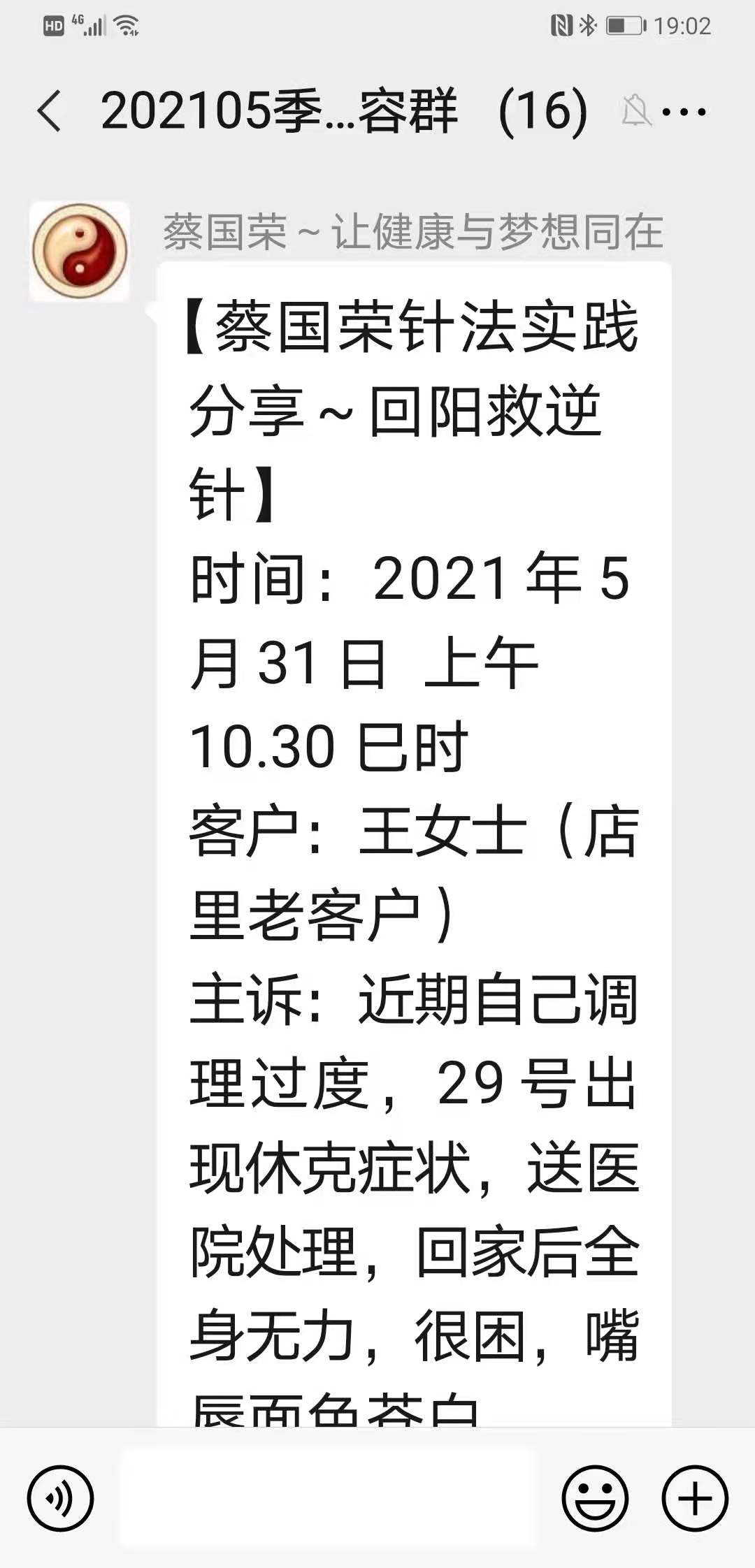Switch to voice message input

61,1498
